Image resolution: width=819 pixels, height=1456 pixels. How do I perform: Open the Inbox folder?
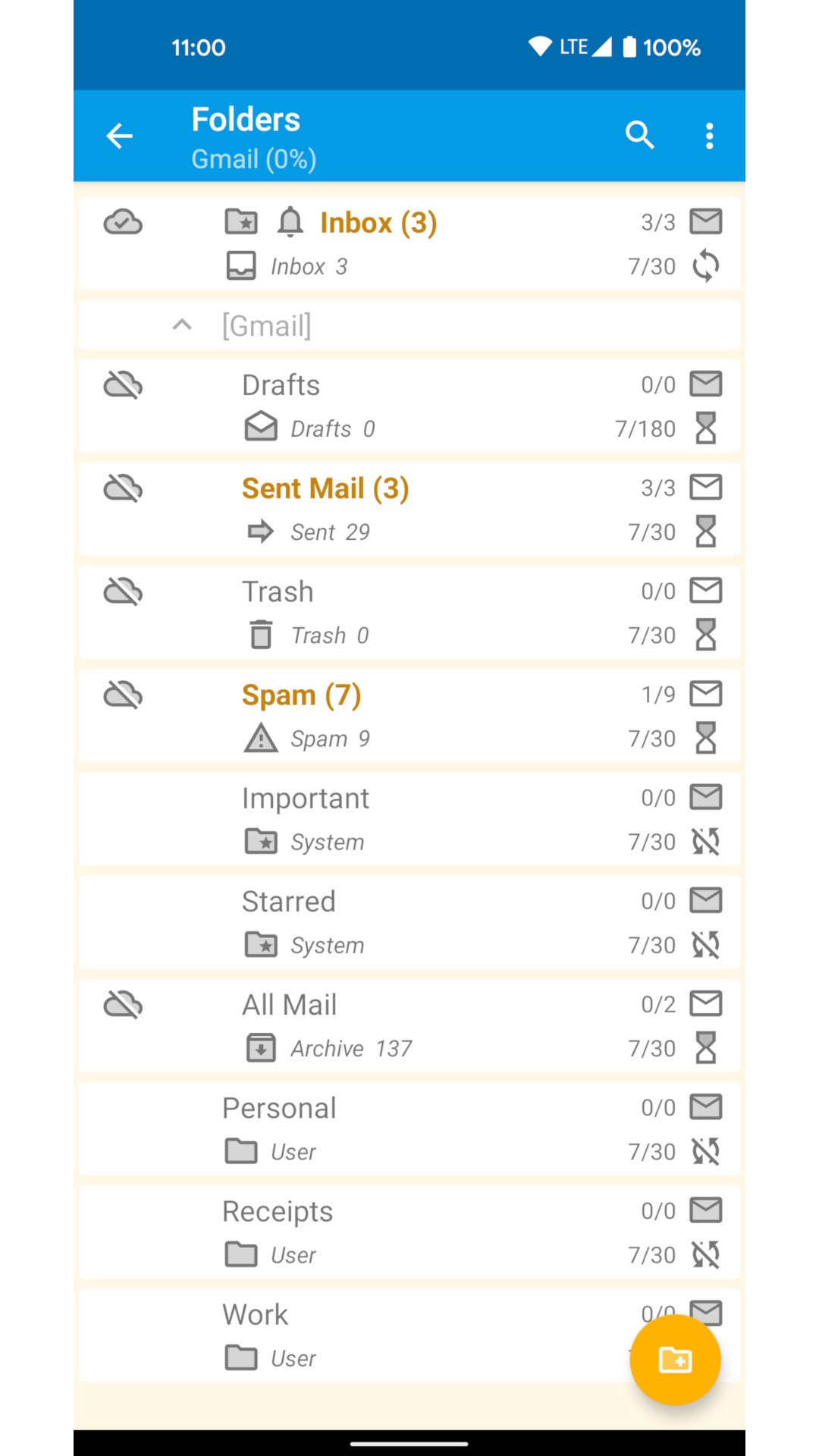point(378,224)
